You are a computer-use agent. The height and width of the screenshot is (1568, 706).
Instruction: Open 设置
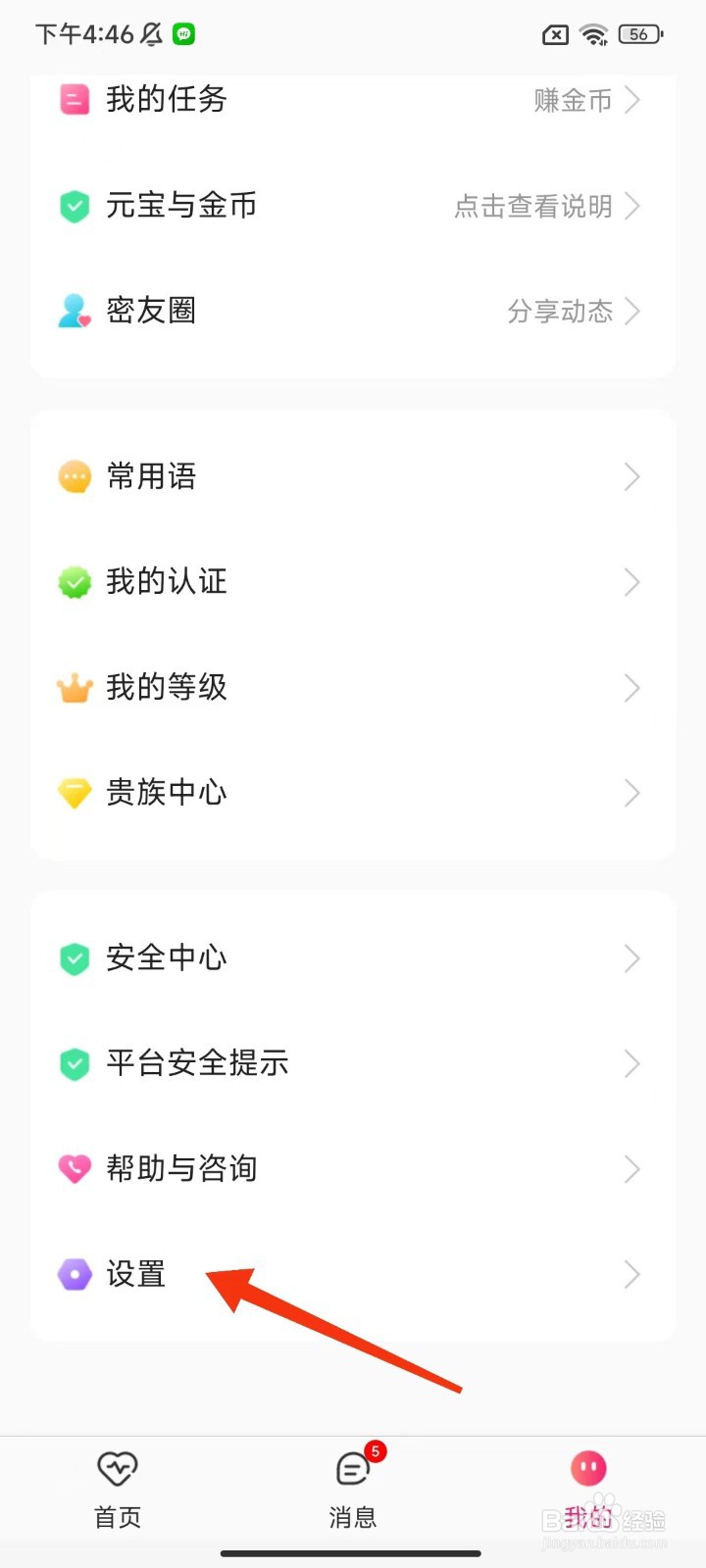pyautogui.click(x=353, y=1275)
